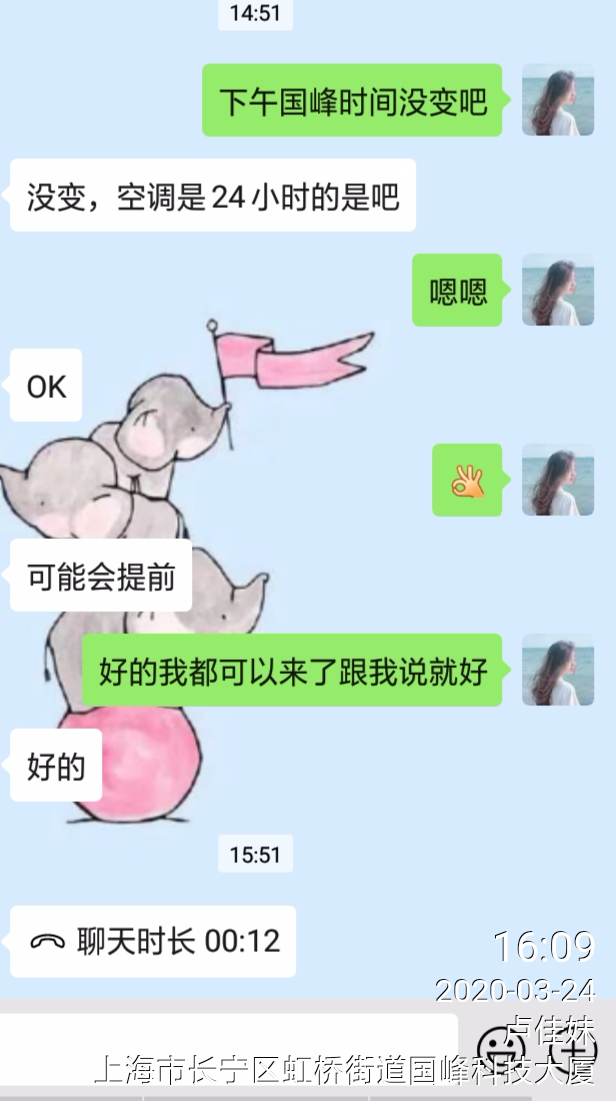This screenshot has height=1101, width=616.
Task: Open sender's avatar beside 下午国峰时间没变吧
Action: (x=557, y=100)
